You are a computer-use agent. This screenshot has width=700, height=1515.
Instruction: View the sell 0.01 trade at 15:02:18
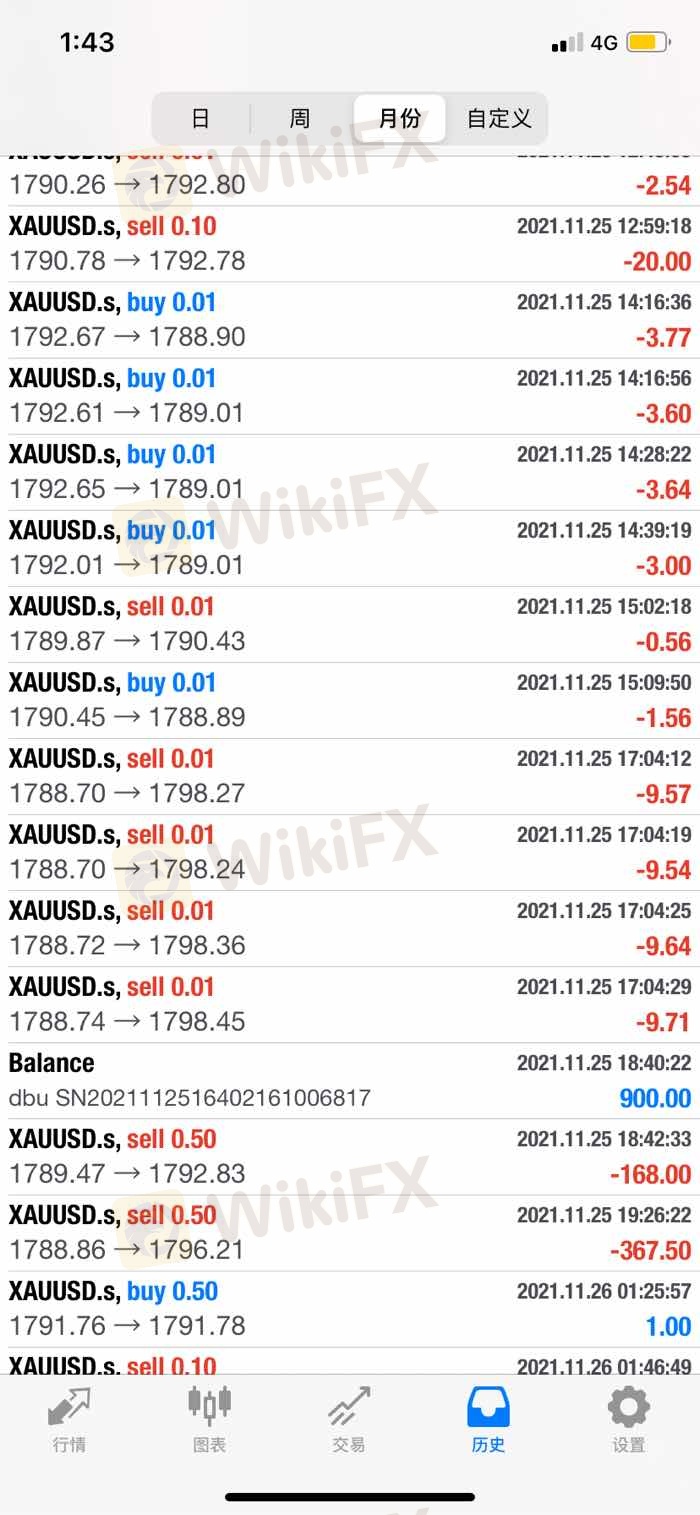350,624
